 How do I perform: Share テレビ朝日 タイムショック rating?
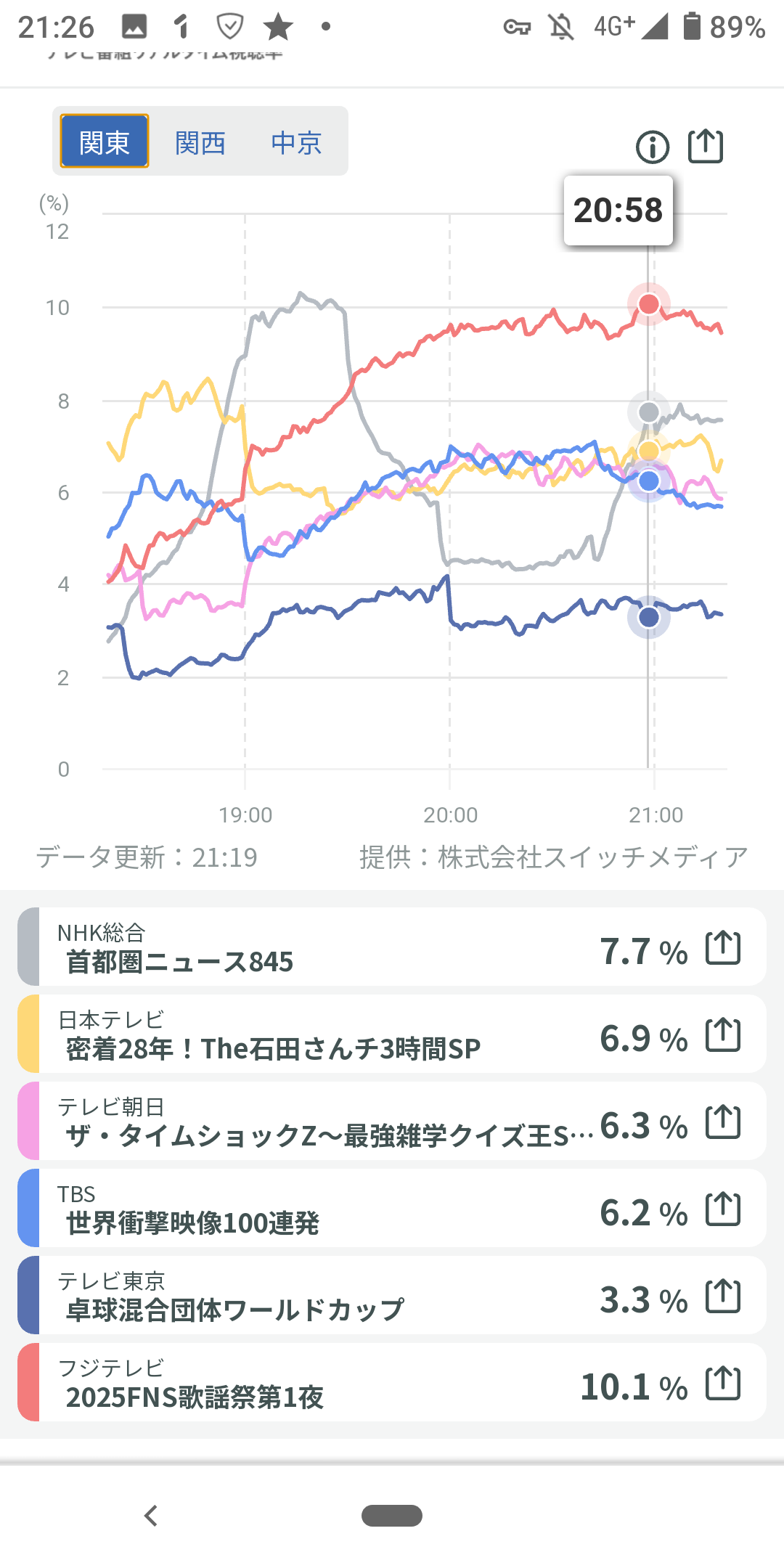(723, 1122)
